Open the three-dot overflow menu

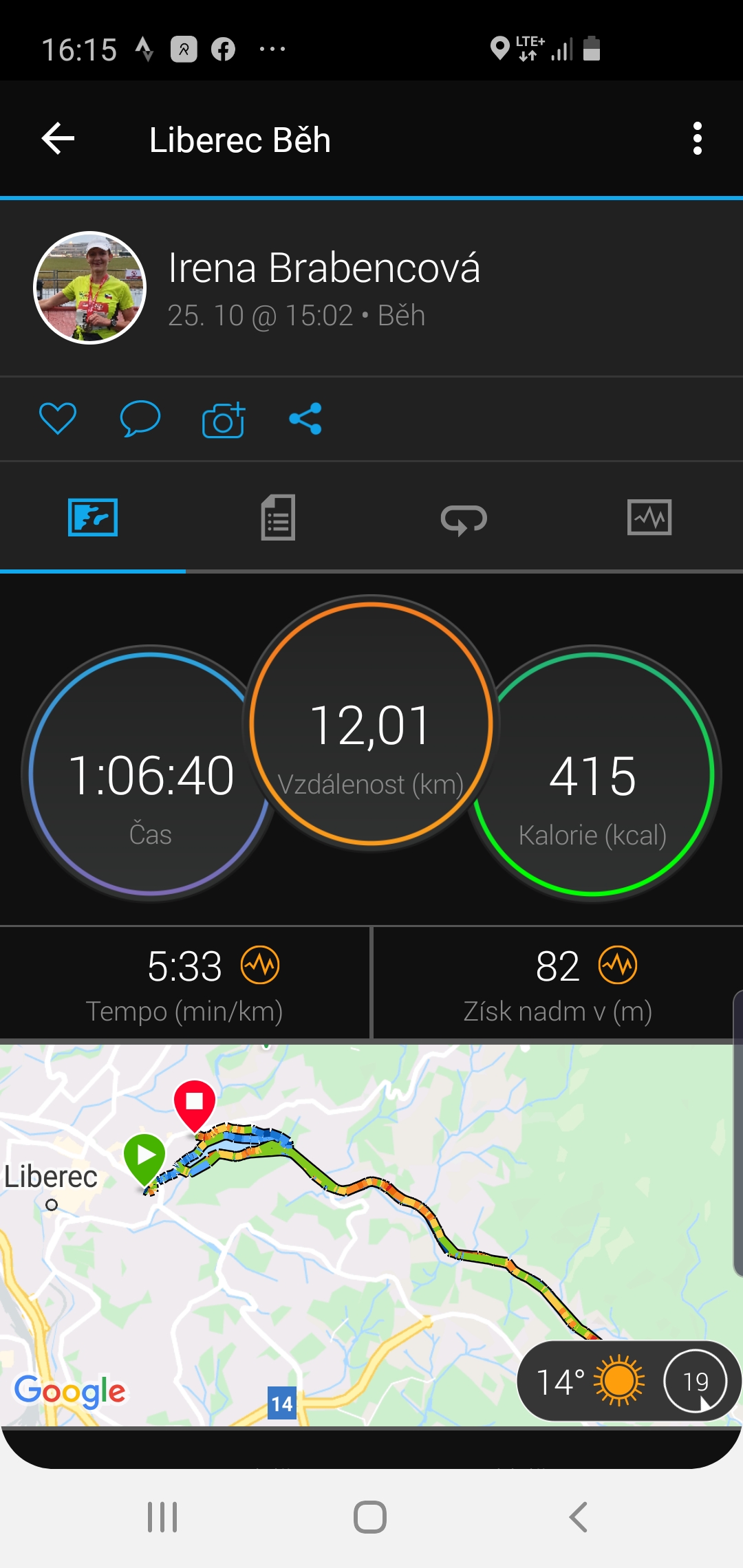698,139
